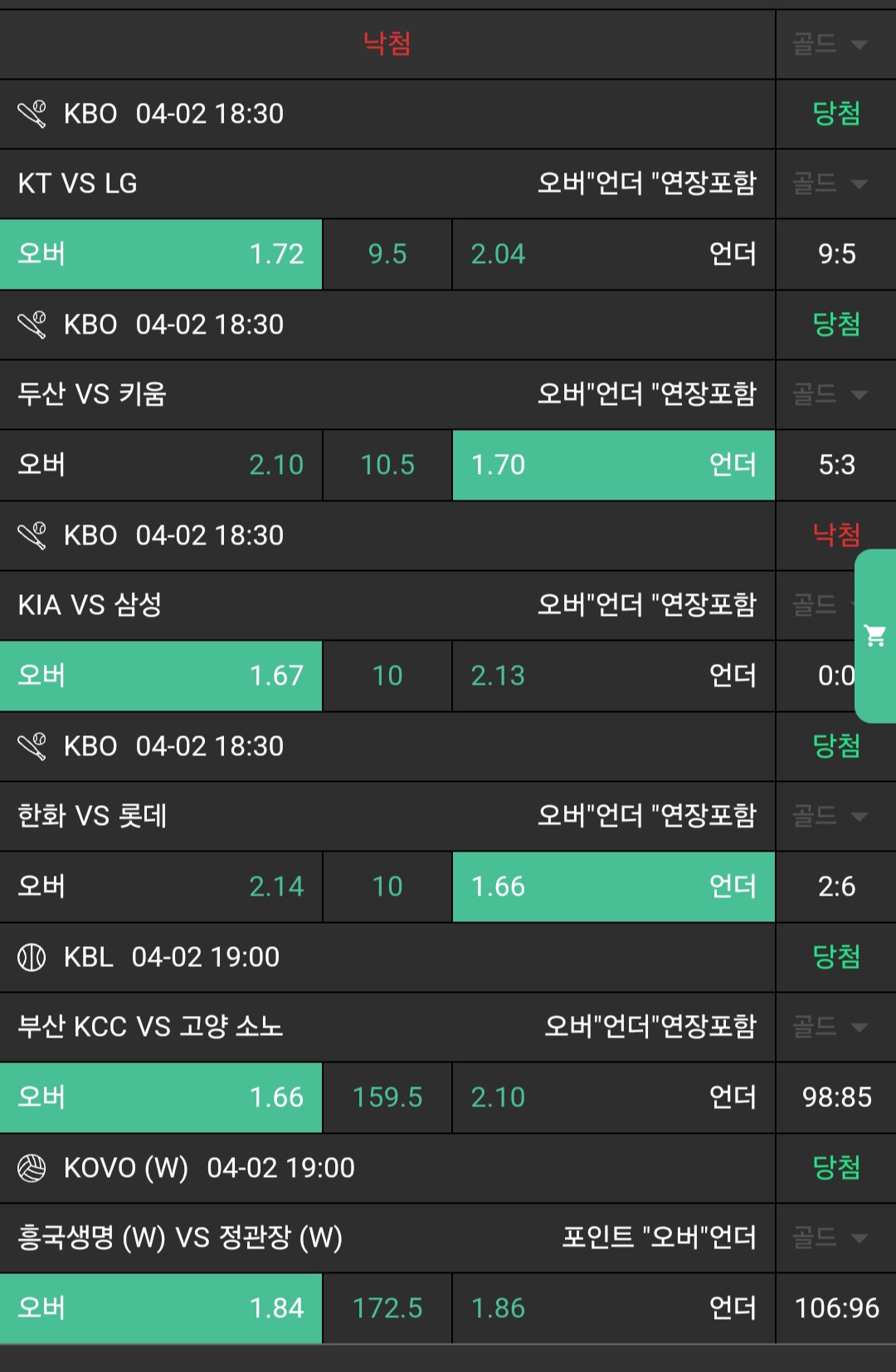Open the 골드 dropdown beside the top 낙첨 row
Image resolution: width=896 pixels, height=1372 pixels.
tap(830, 44)
